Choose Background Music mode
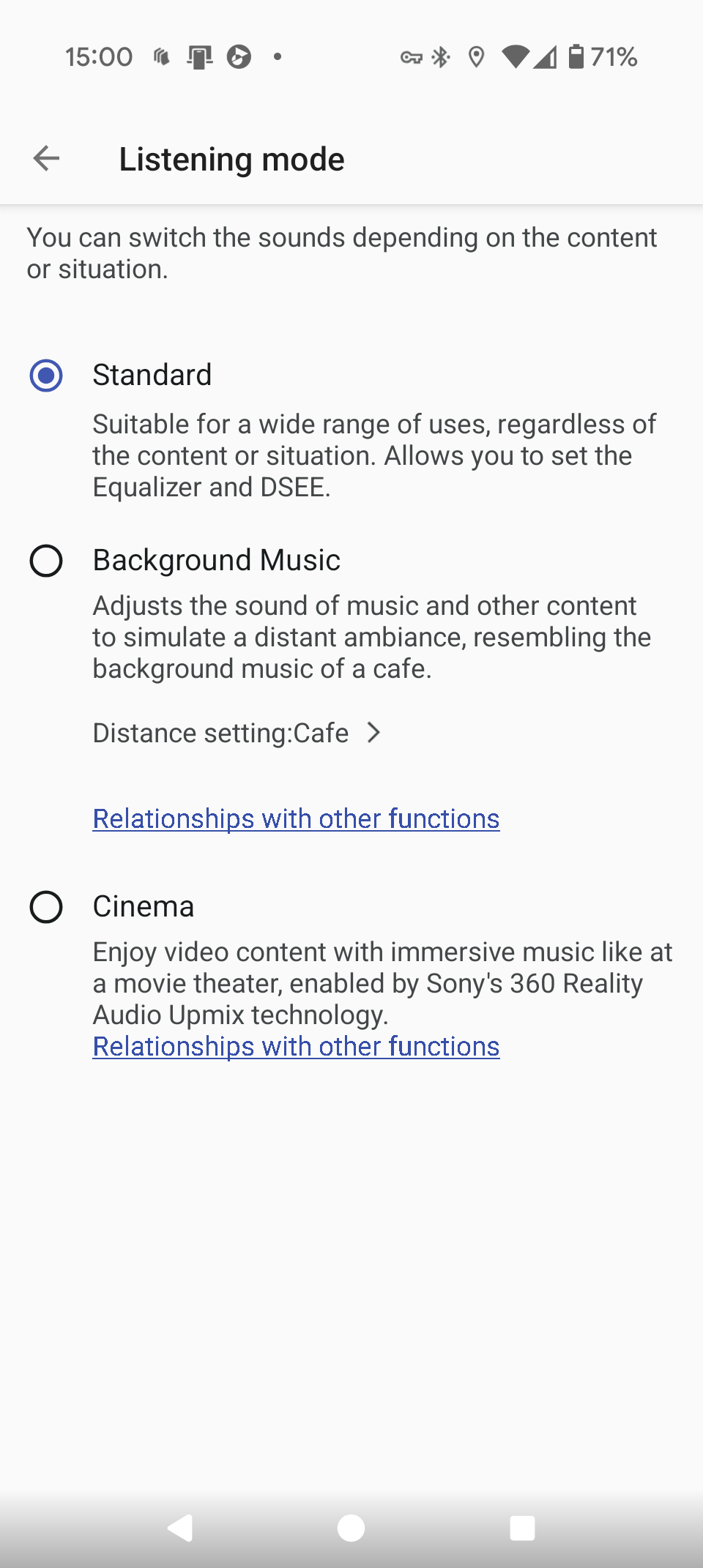This screenshot has height=1568, width=703. pyautogui.click(x=46, y=561)
